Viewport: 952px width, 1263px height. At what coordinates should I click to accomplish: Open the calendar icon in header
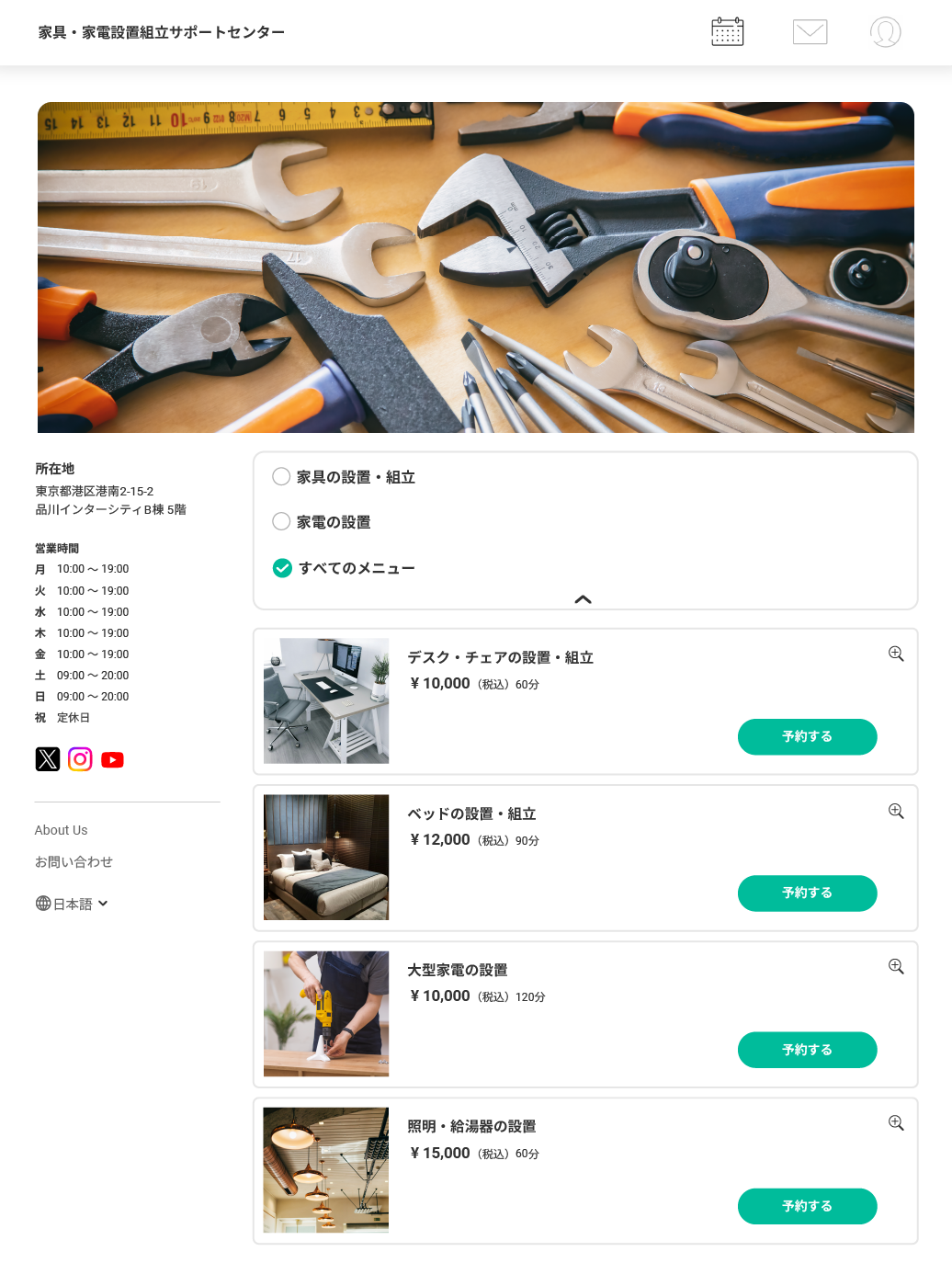tap(727, 32)
